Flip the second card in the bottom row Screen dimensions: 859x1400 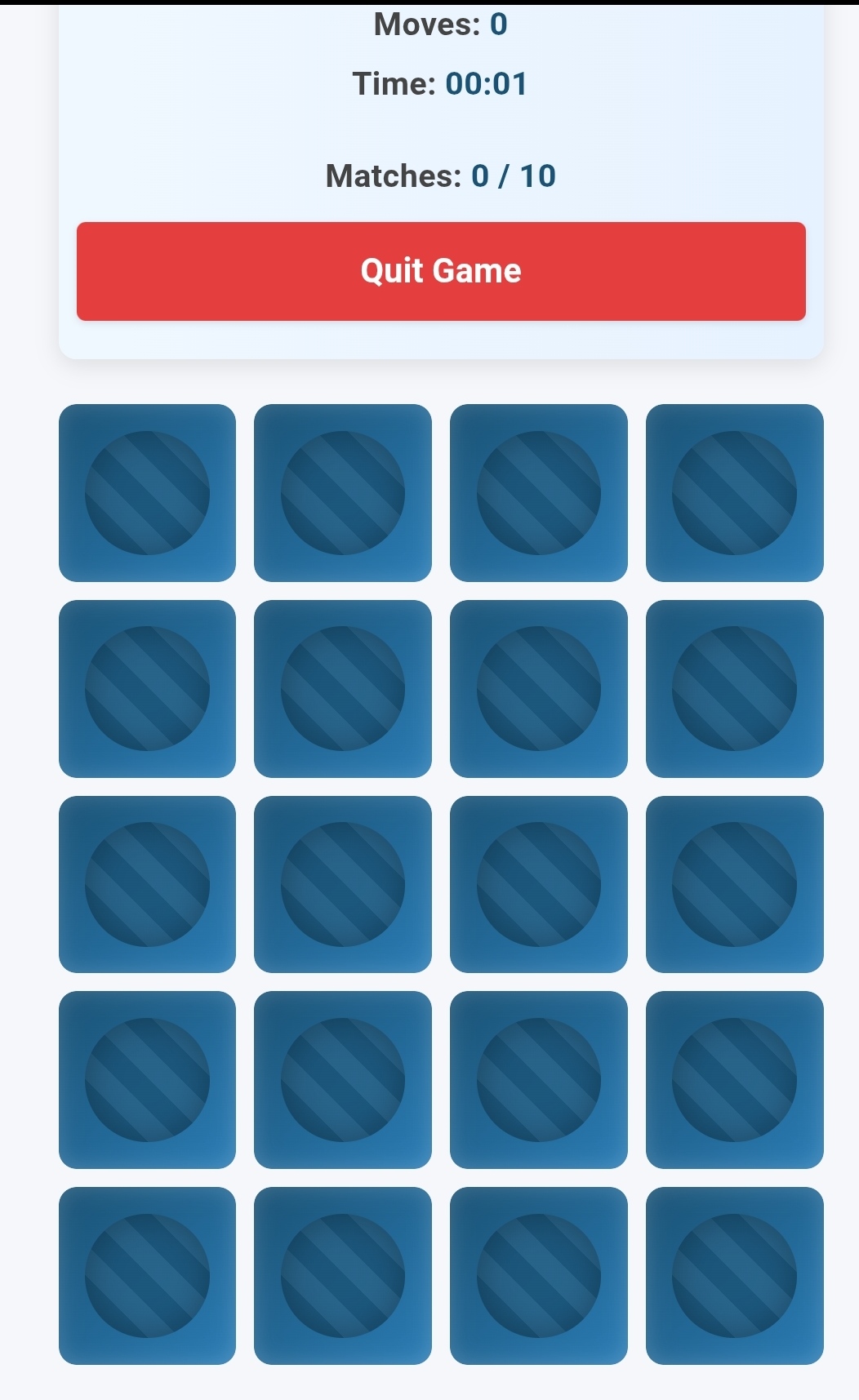(343, 1275)
